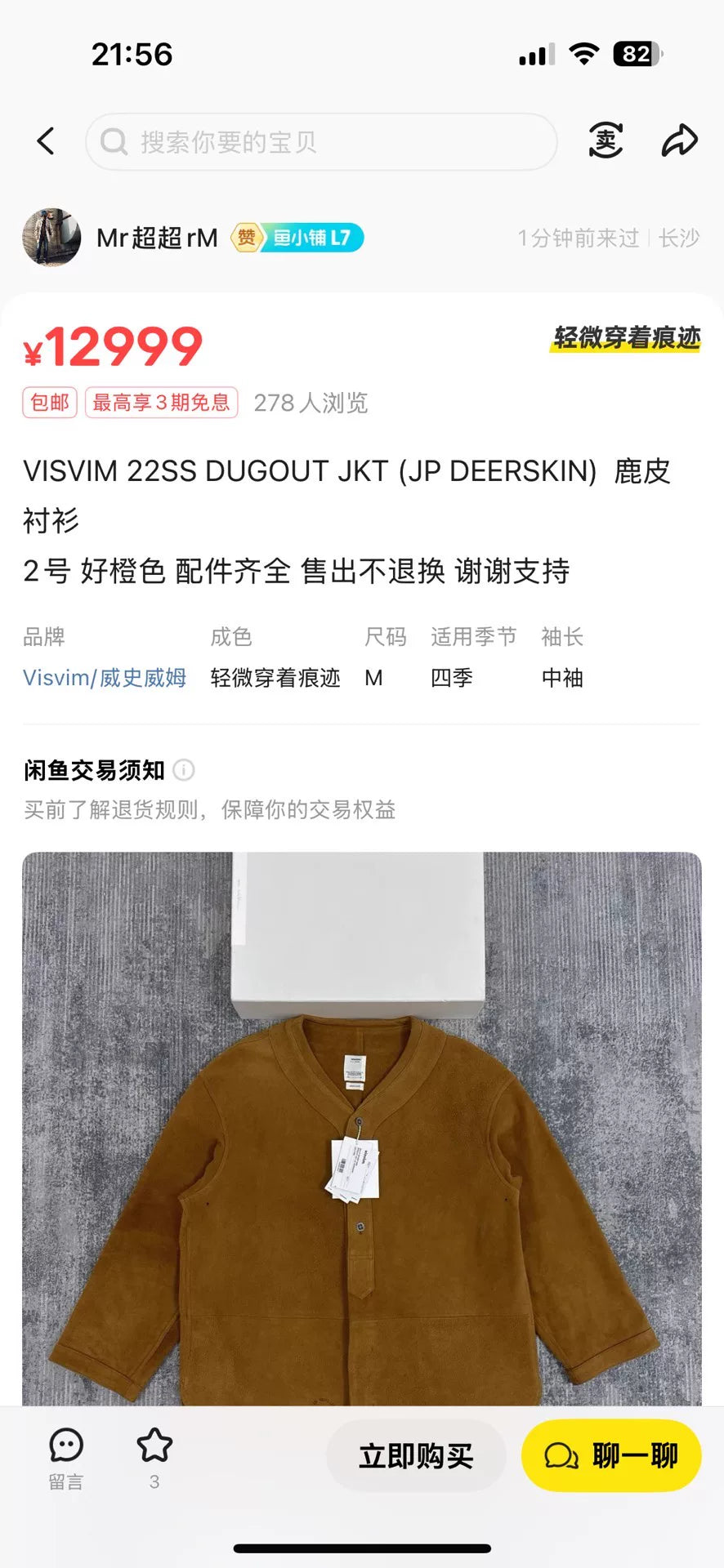This screenshot has height=1568, width=724.
Task: Share this Visvim listing
Action: [x=679, y=141]
